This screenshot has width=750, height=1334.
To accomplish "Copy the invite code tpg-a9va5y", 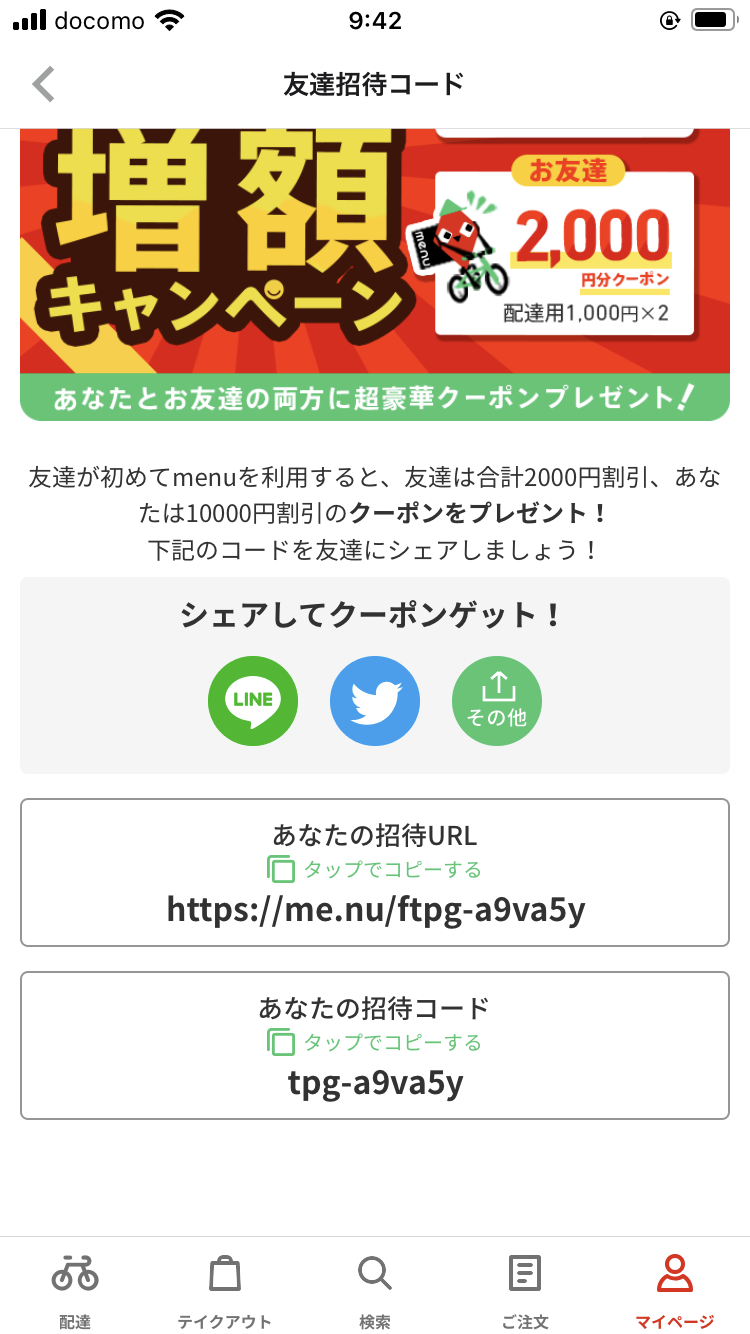I will (x=375, y=1045).
